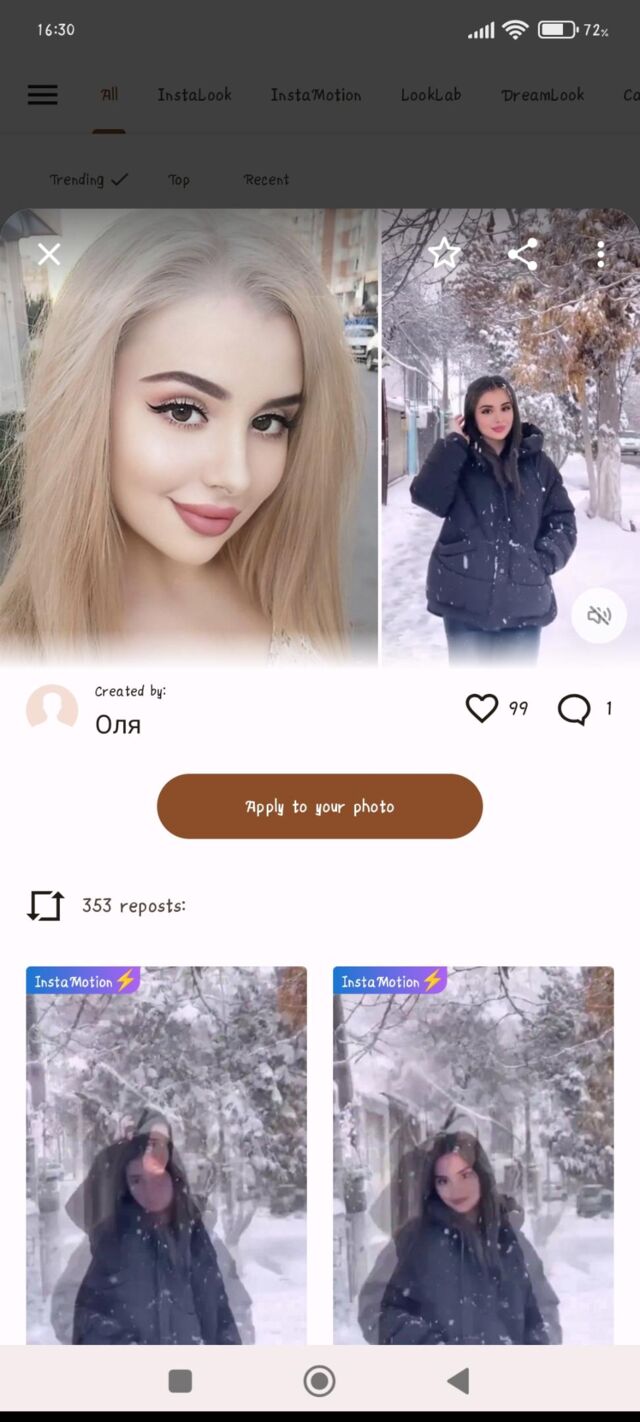This screenshot has width=640, height=1422.
Task: Go to the system home screen
Action: tap(319, 1381)
